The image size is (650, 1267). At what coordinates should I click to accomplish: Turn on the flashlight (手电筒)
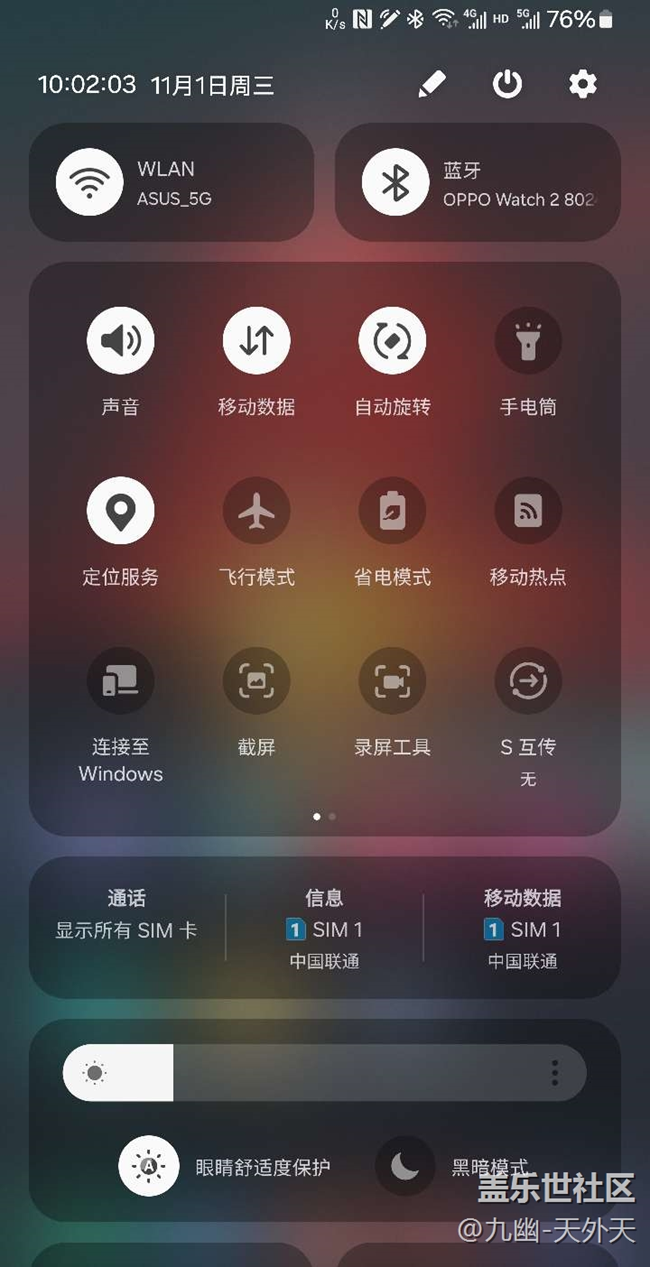(x=528, y=341)
